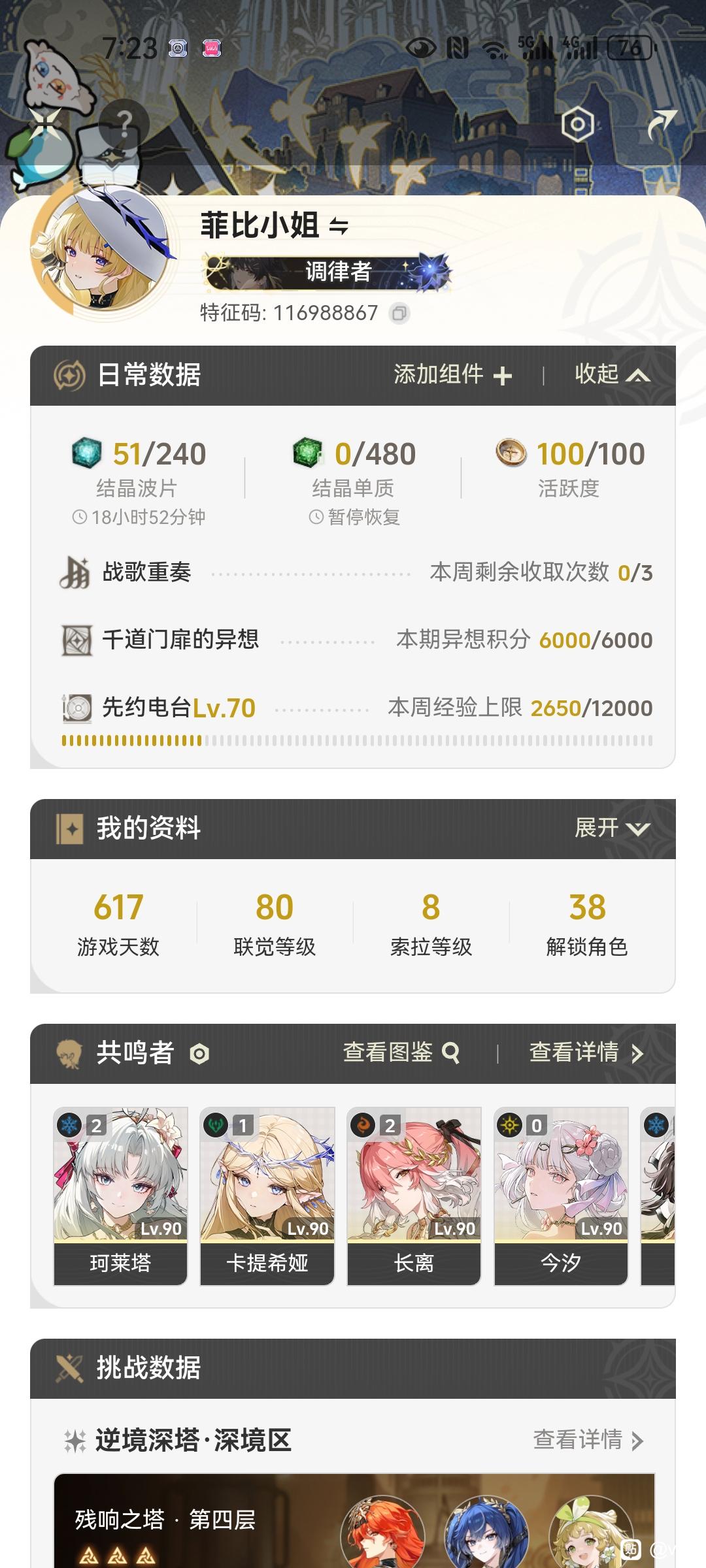
Task: Open the 先约电台 Lv.70 row
Action: (356, 717)
